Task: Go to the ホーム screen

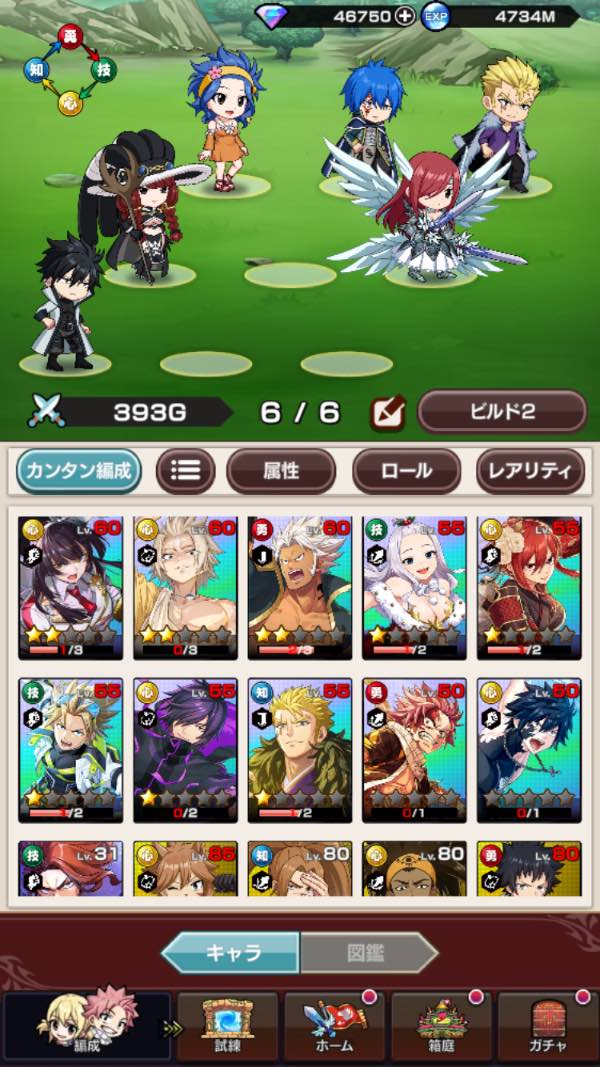Action: [335, 1026]
